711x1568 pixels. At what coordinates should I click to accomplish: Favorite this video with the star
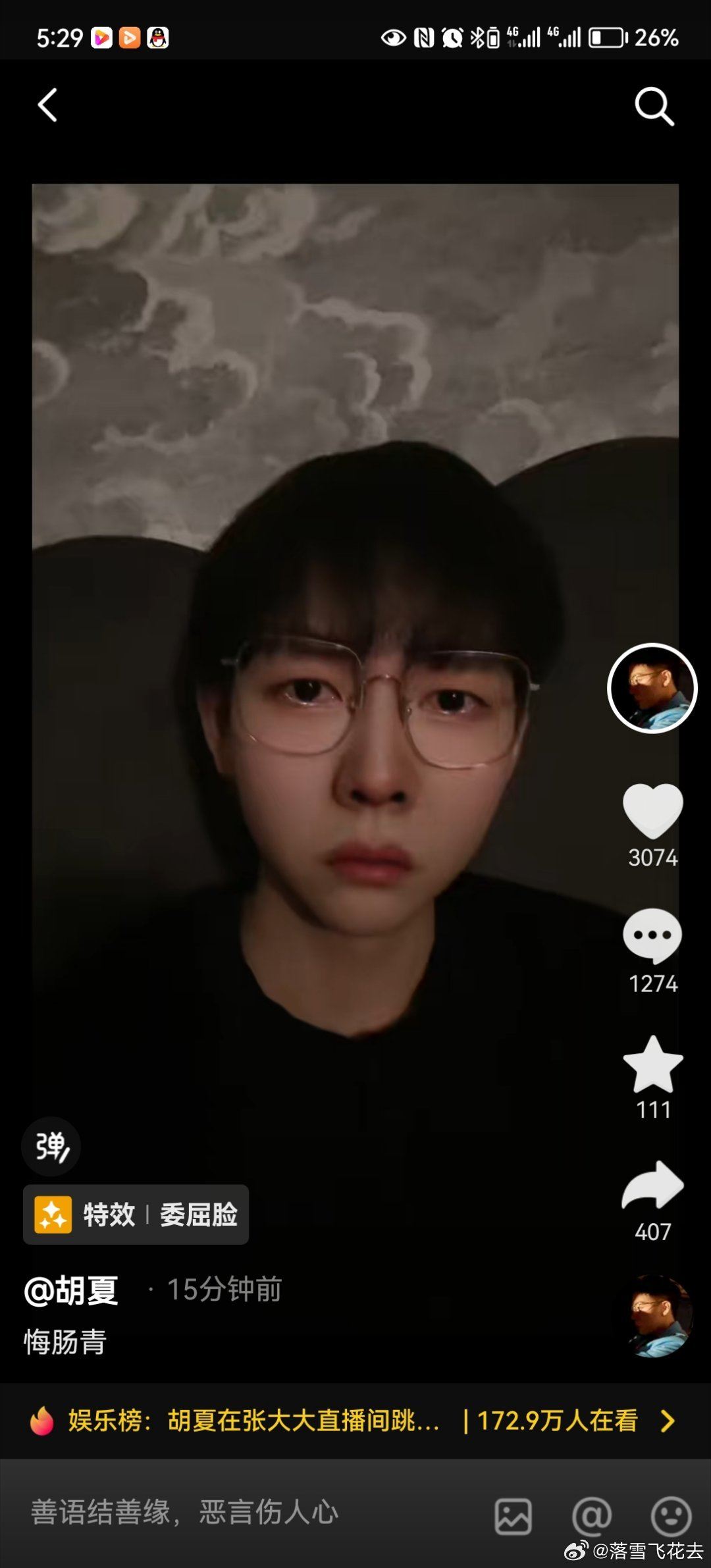[x=652, y=1063]
